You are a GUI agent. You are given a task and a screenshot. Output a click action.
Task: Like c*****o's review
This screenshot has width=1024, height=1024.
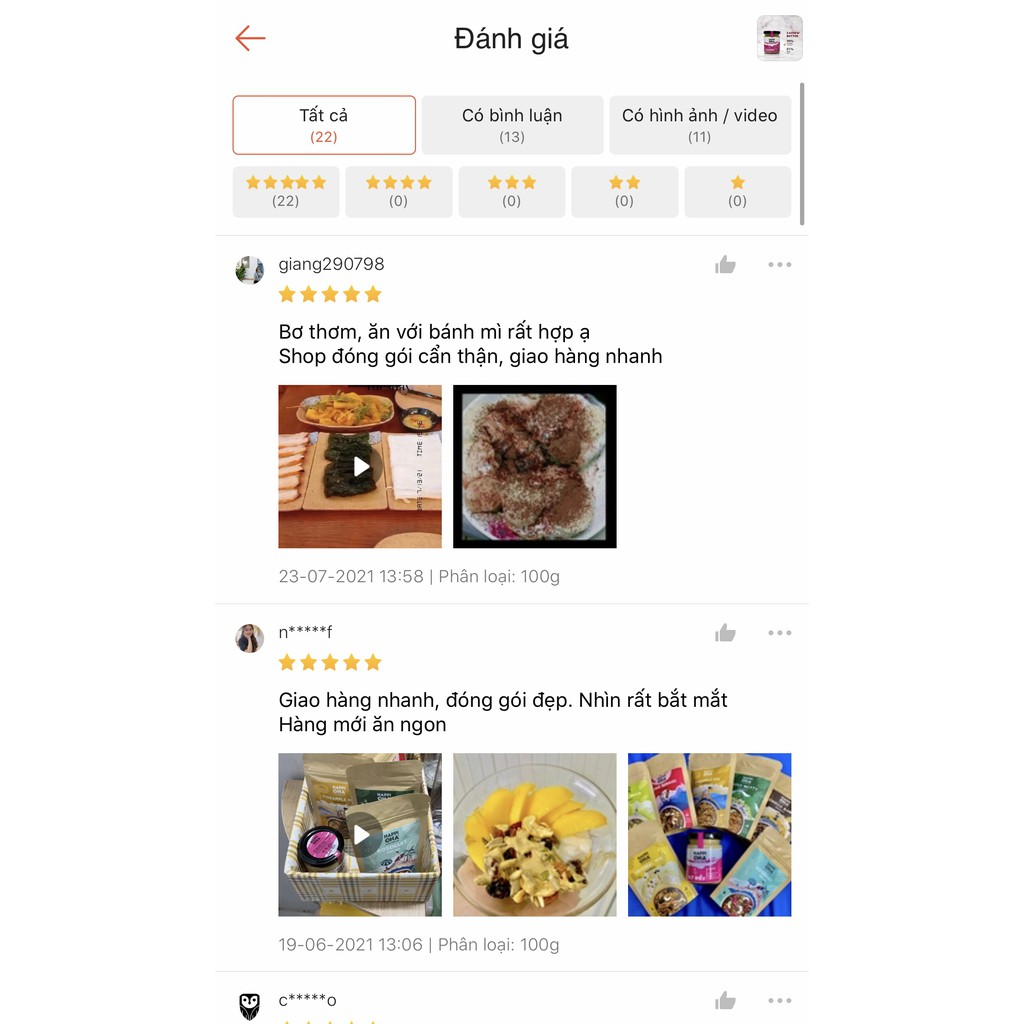[726, 1001]
